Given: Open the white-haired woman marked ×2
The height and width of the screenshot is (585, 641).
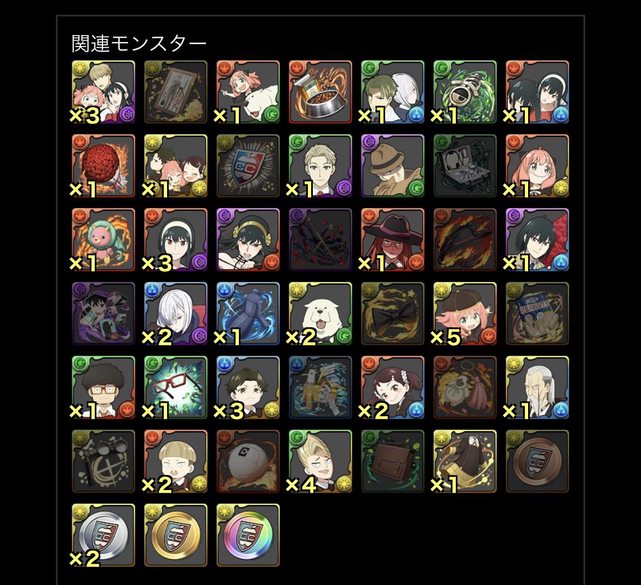Looking at the screenshot, I should 175,313.
